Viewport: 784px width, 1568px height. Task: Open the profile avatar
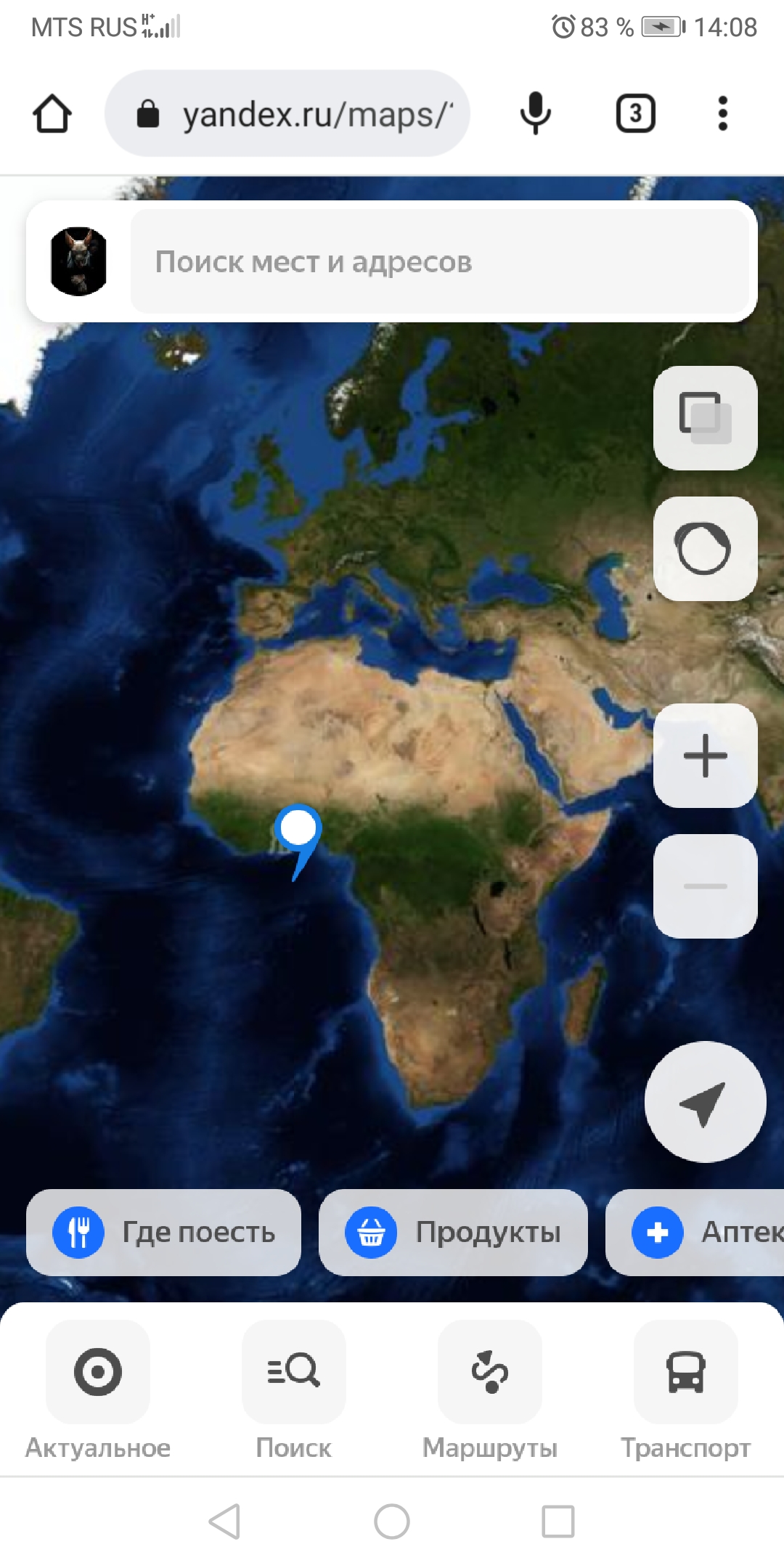(78, 261)
